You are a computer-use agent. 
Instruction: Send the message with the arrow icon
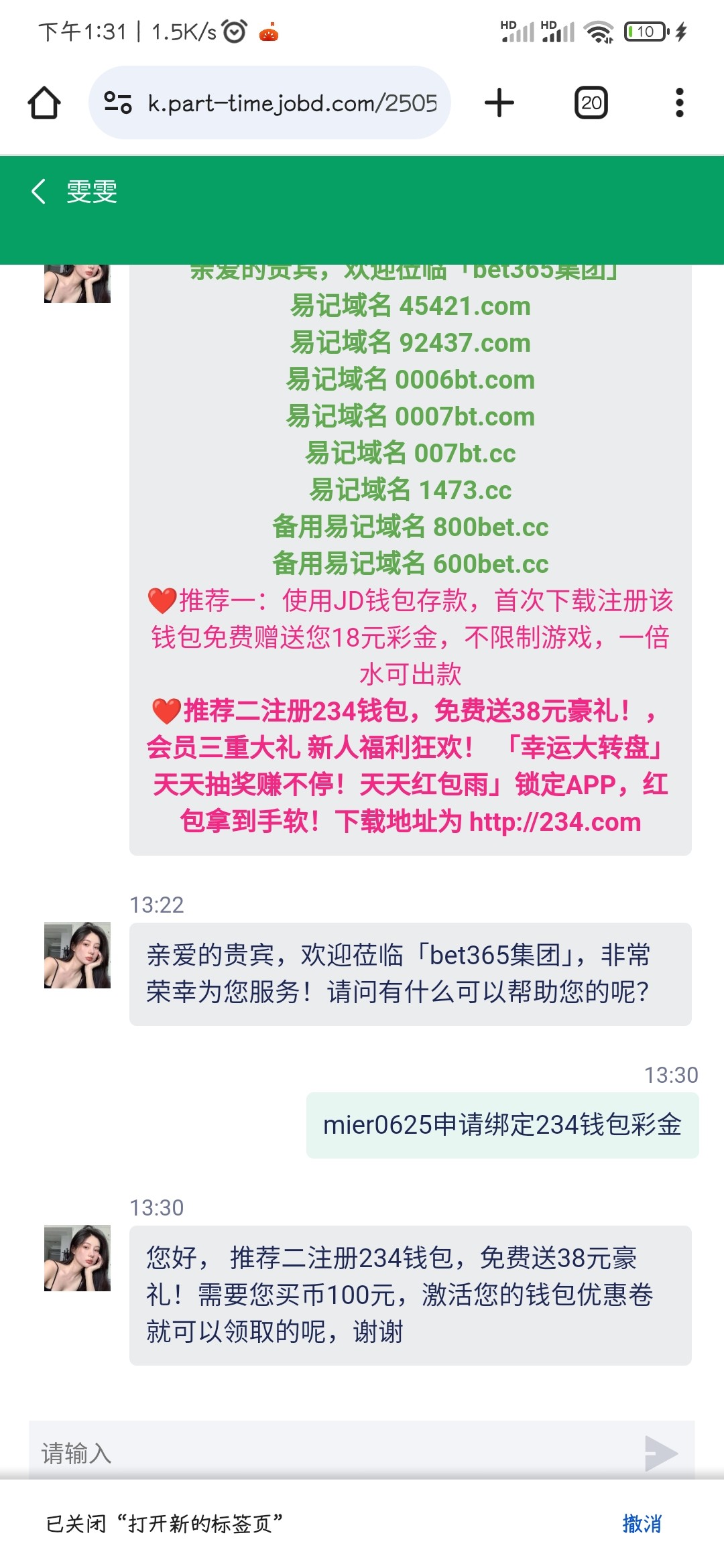660,1453
